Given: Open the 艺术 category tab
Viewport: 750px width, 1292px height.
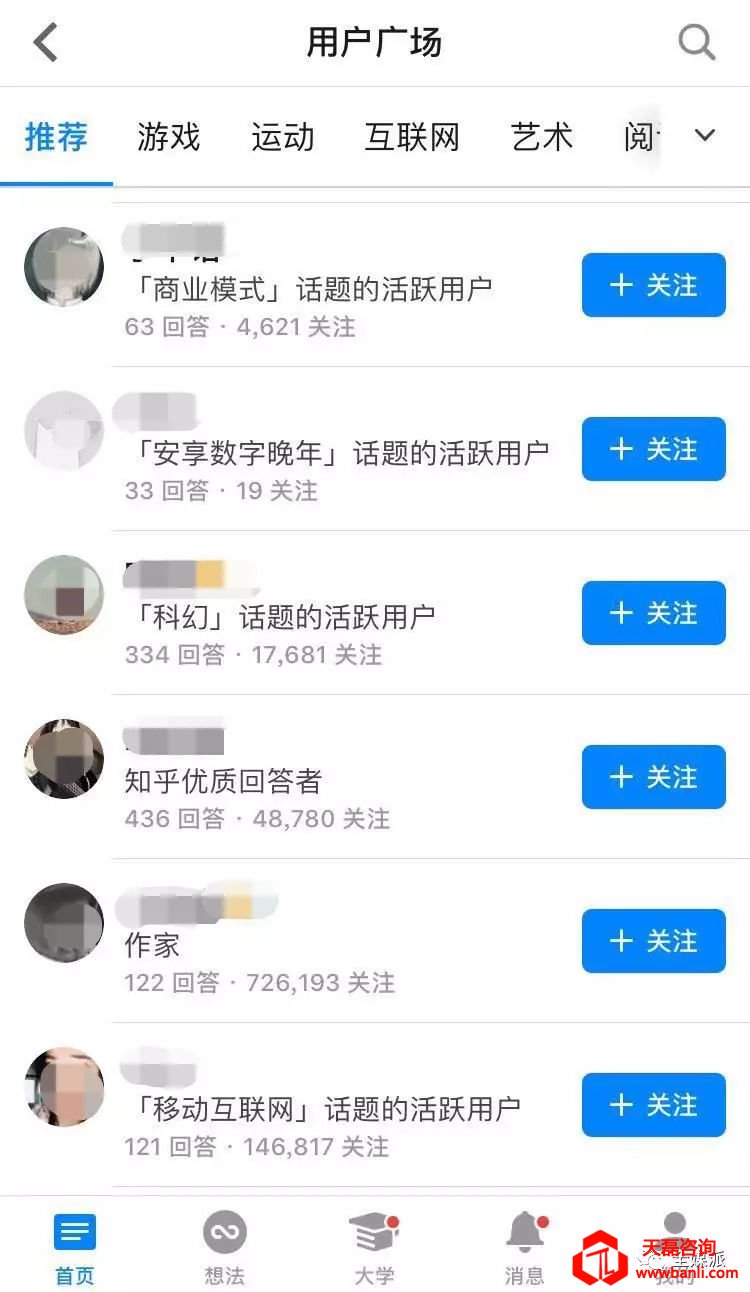Looking at the screenshot, I should click(542, 137).
